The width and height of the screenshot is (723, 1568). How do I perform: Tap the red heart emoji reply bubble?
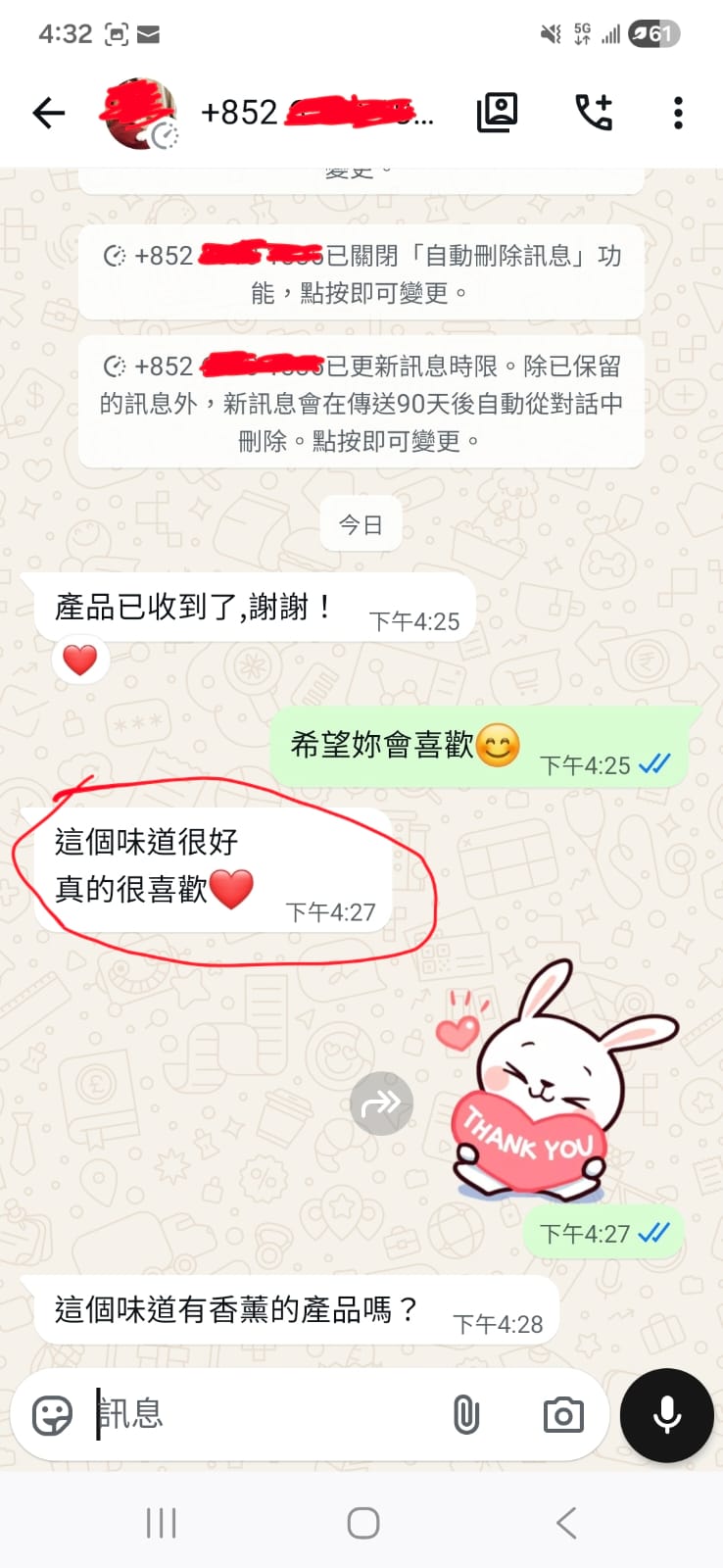pos(79,659)
